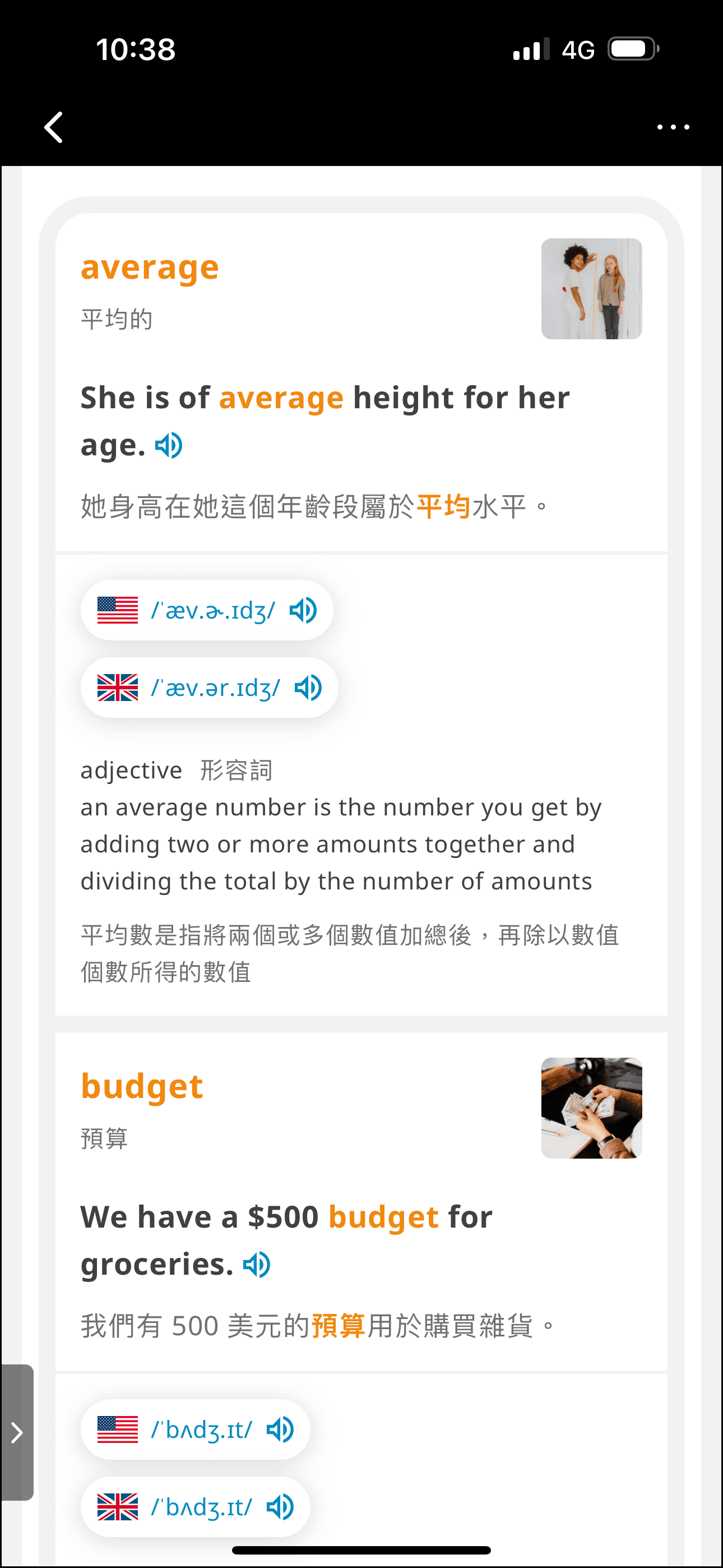Open the average illustration image

coord(591,288)
